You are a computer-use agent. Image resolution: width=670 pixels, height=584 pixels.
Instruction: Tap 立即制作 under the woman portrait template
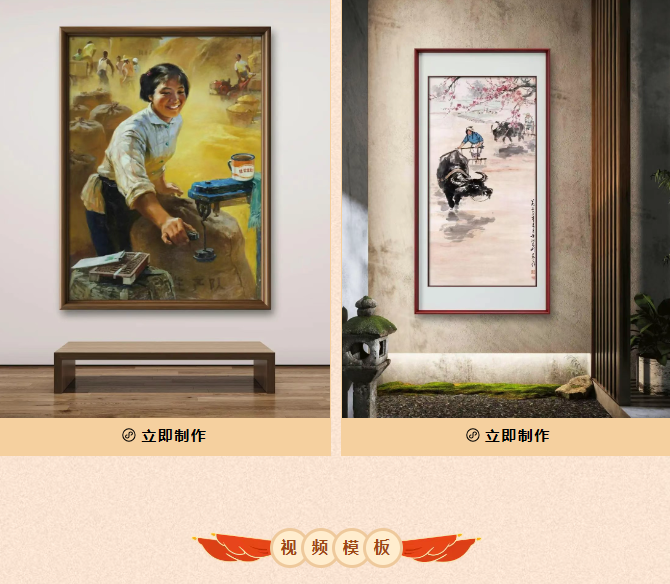pos(164,436)
